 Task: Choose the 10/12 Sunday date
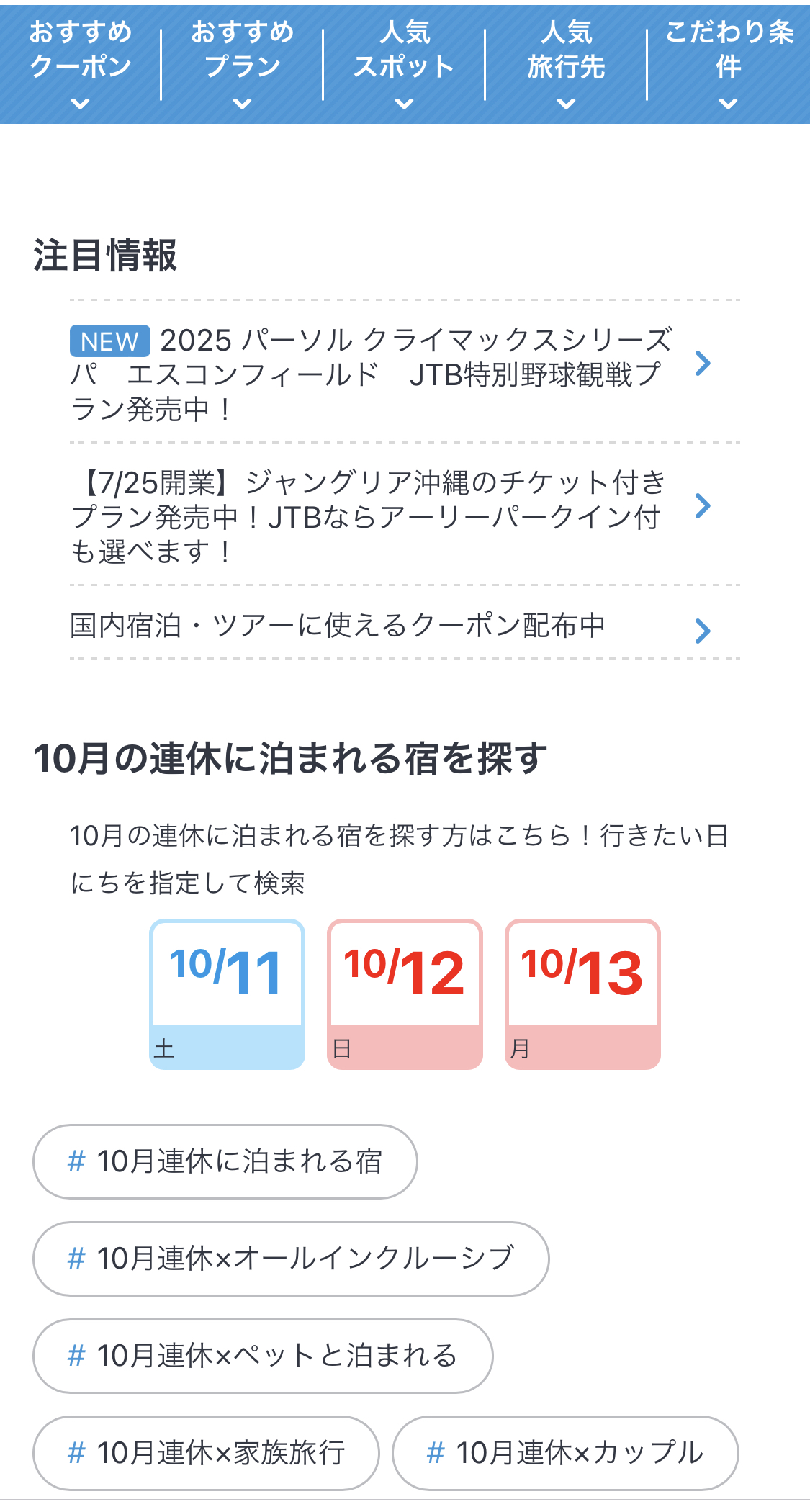[x=405, y=994]
